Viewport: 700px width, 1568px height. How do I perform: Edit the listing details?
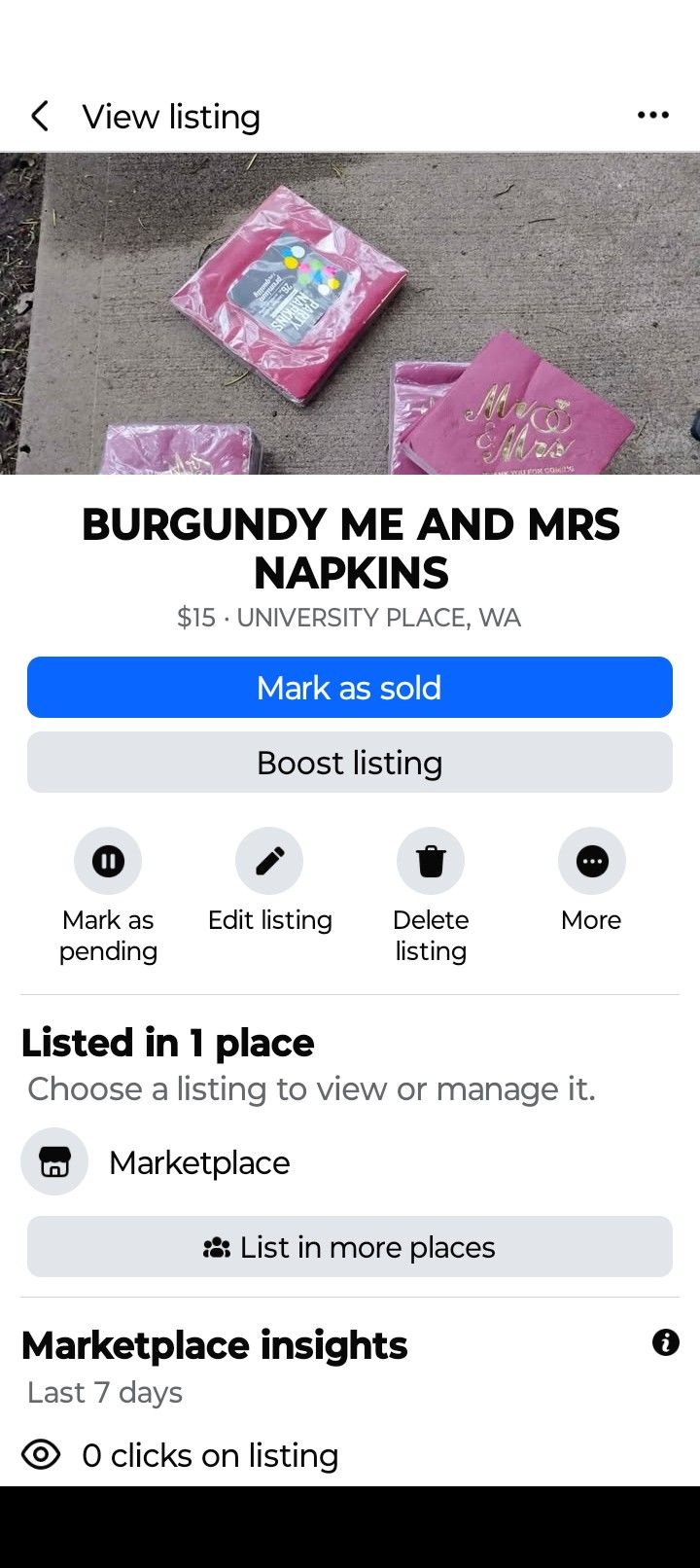click(269, 862)
